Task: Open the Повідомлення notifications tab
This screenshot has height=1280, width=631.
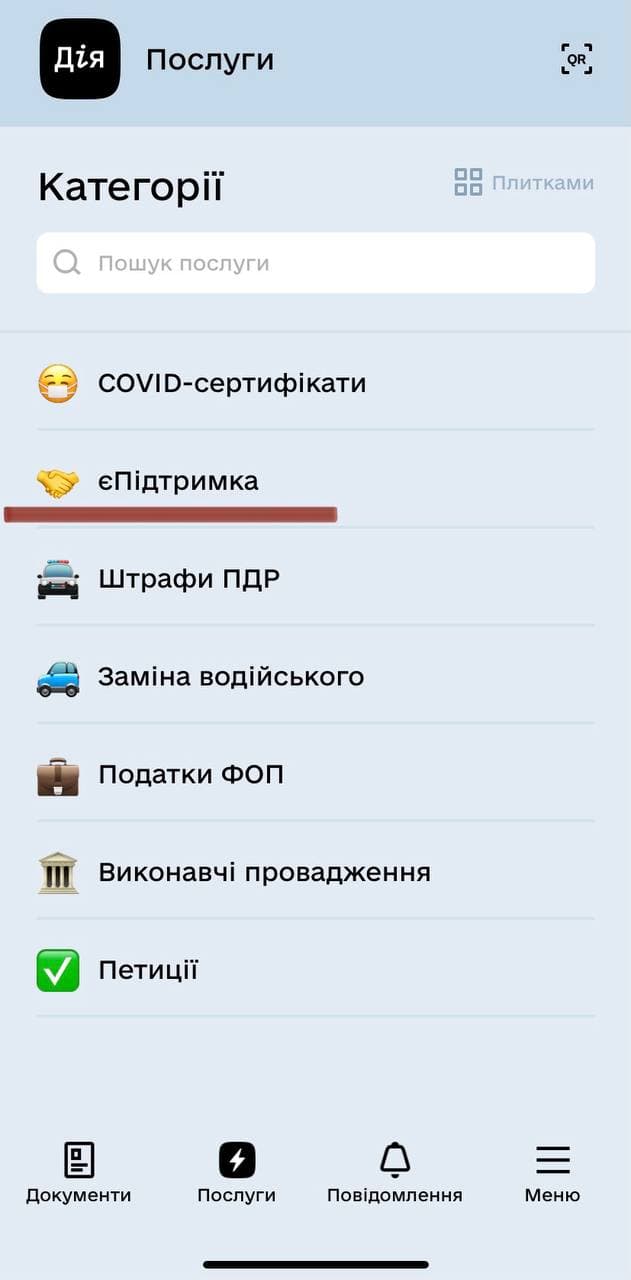Action: 395,1173
